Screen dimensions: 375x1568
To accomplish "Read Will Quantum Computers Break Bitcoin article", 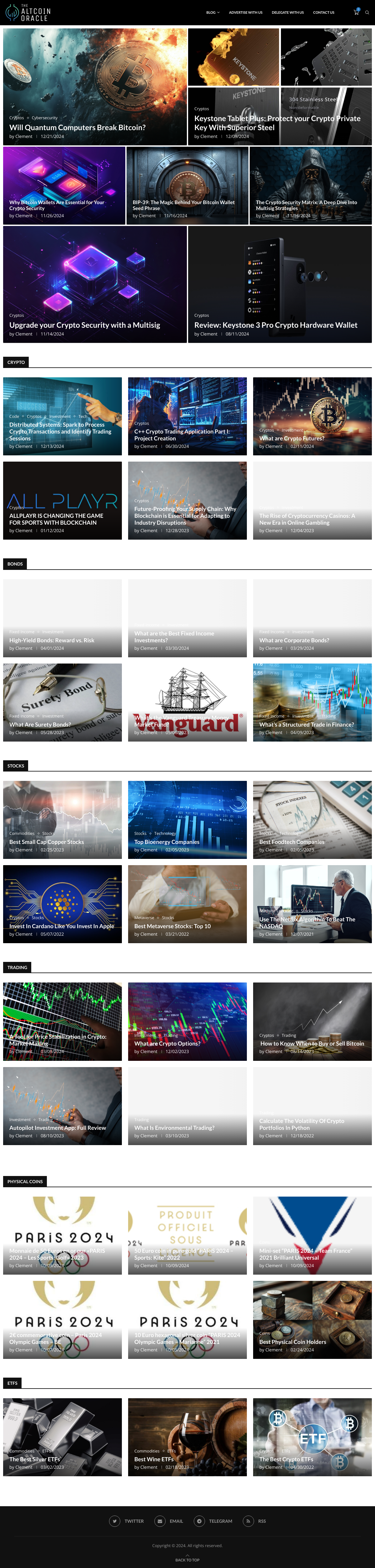I will (x=77, y=127).
